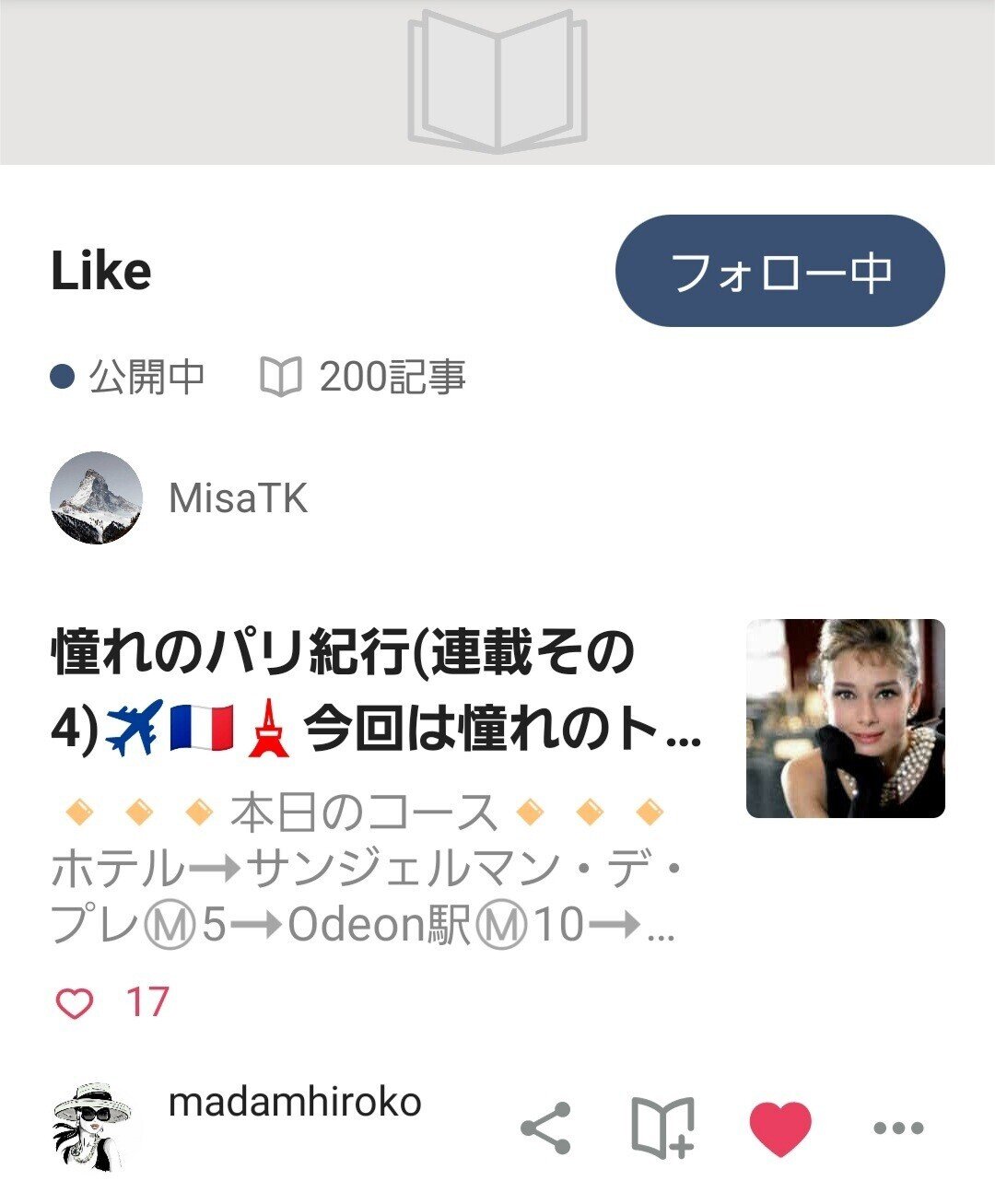Open MisaTK's profile name link
Image resolution: width=995 pixels, height=1204 pixels.
click(241, 498)
